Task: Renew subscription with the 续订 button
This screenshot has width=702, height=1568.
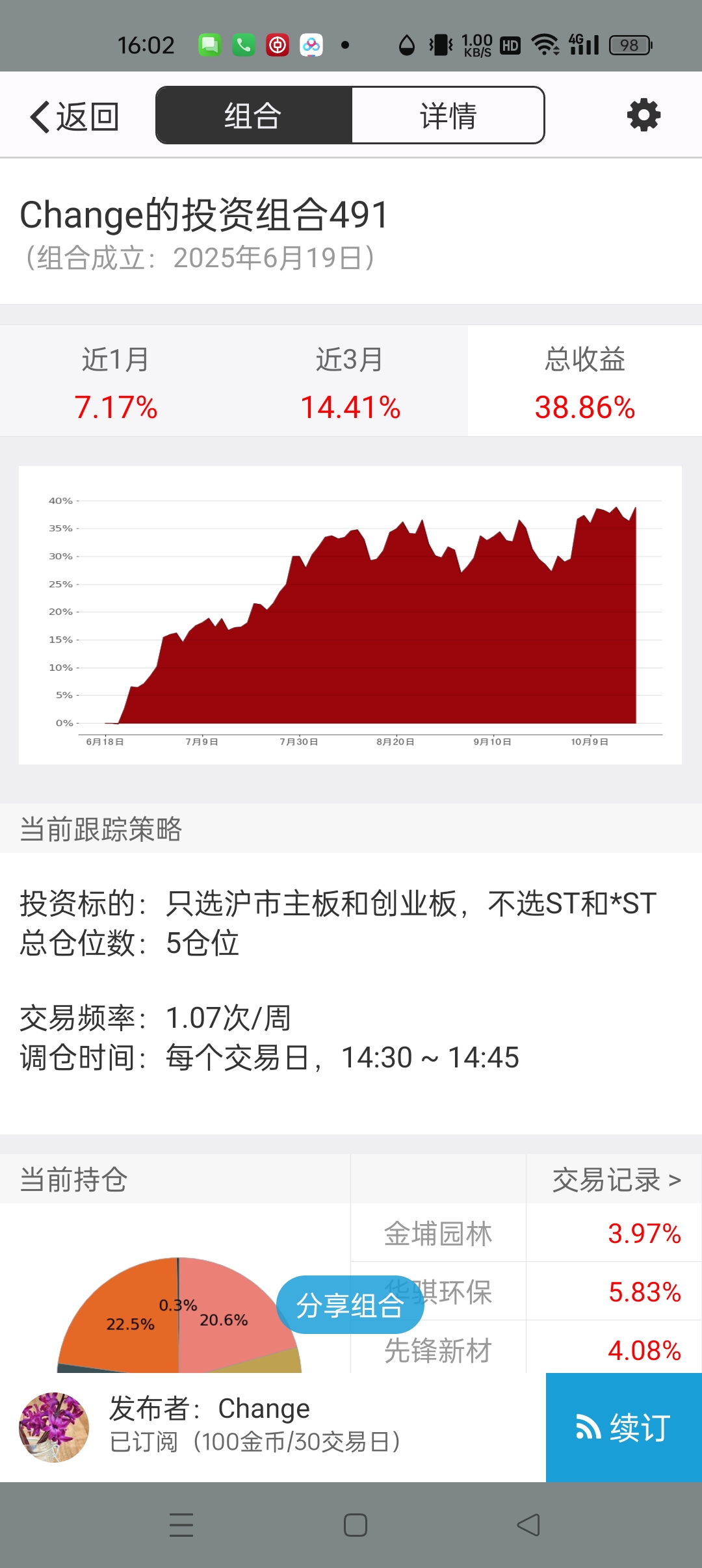Action: (623, 1428)
